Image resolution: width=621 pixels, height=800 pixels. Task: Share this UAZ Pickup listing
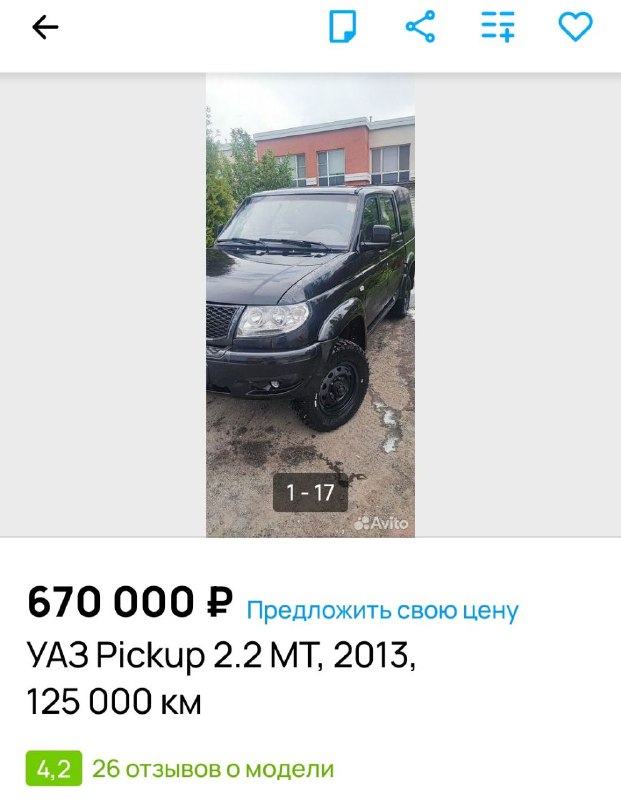click(x=420, y=27)
